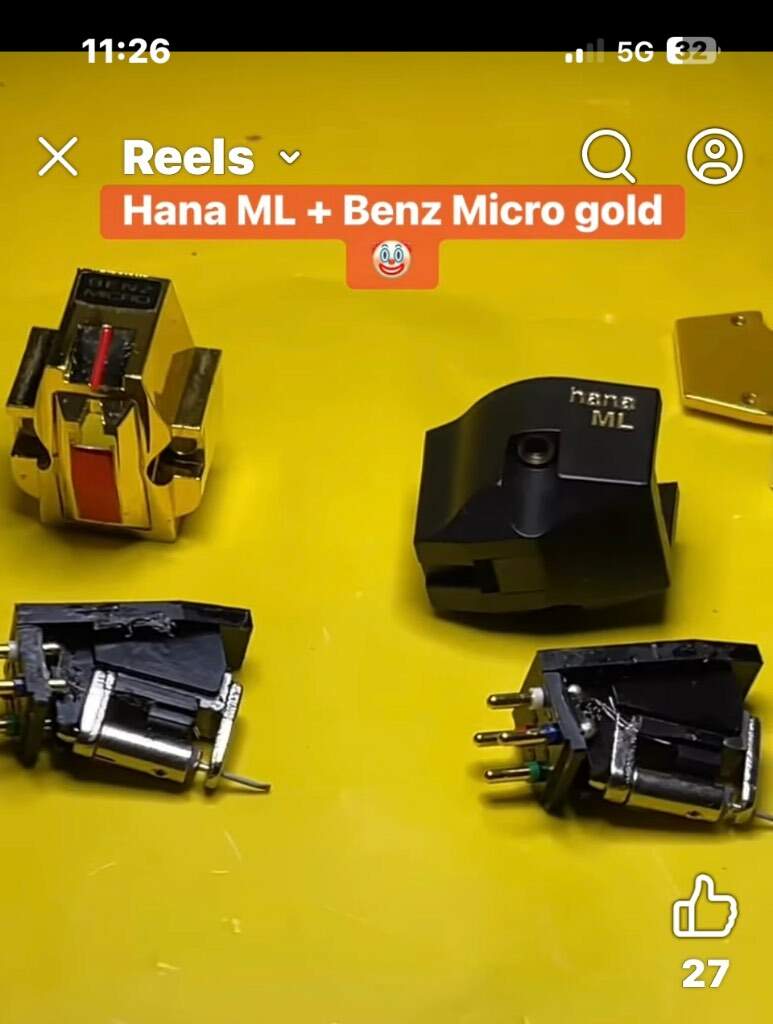The height and width of the screenshot is (1024, 773).
Task: Expand the Reels dropdown menu
Action: [x=289, y=157]
